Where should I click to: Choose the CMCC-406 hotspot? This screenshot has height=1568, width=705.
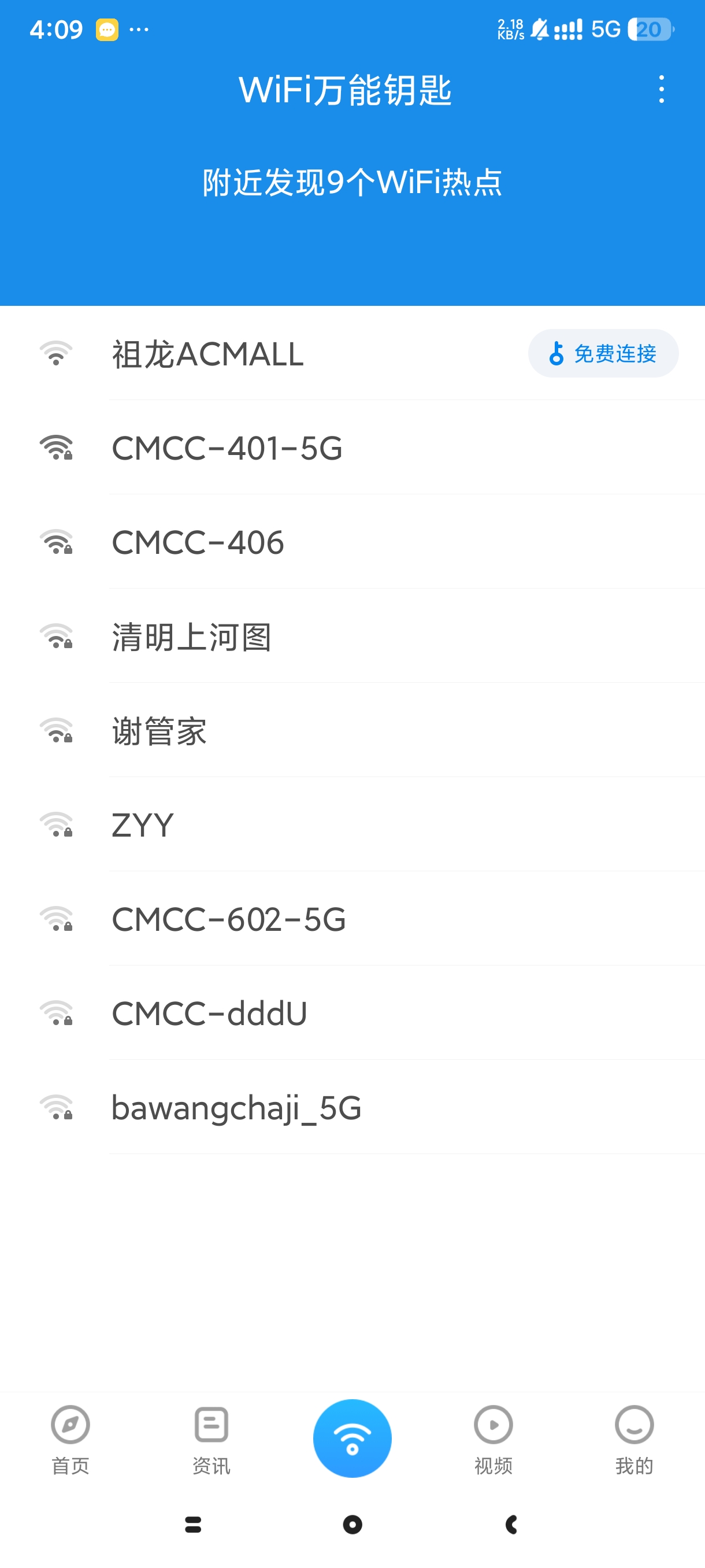(198, 542)
